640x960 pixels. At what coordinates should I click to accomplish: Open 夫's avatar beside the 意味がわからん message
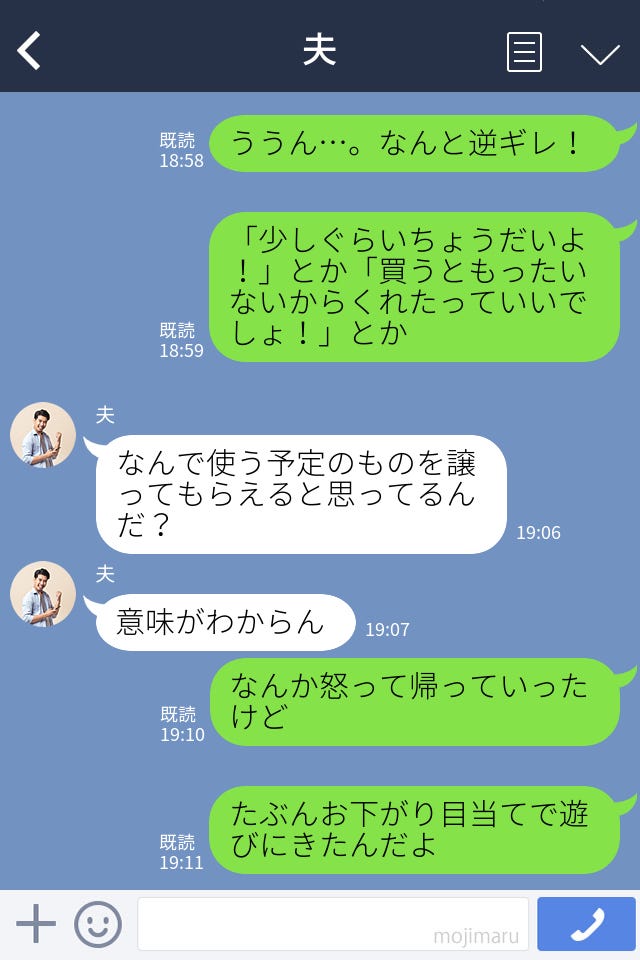coord(43,594)
